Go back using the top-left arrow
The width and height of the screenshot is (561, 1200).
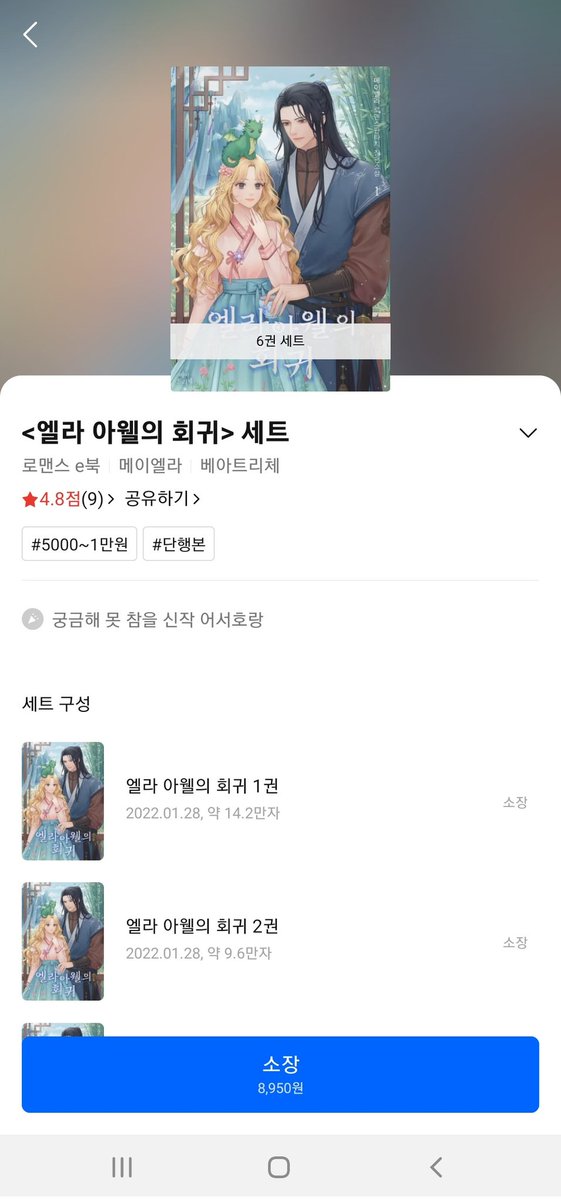(30, 35)
